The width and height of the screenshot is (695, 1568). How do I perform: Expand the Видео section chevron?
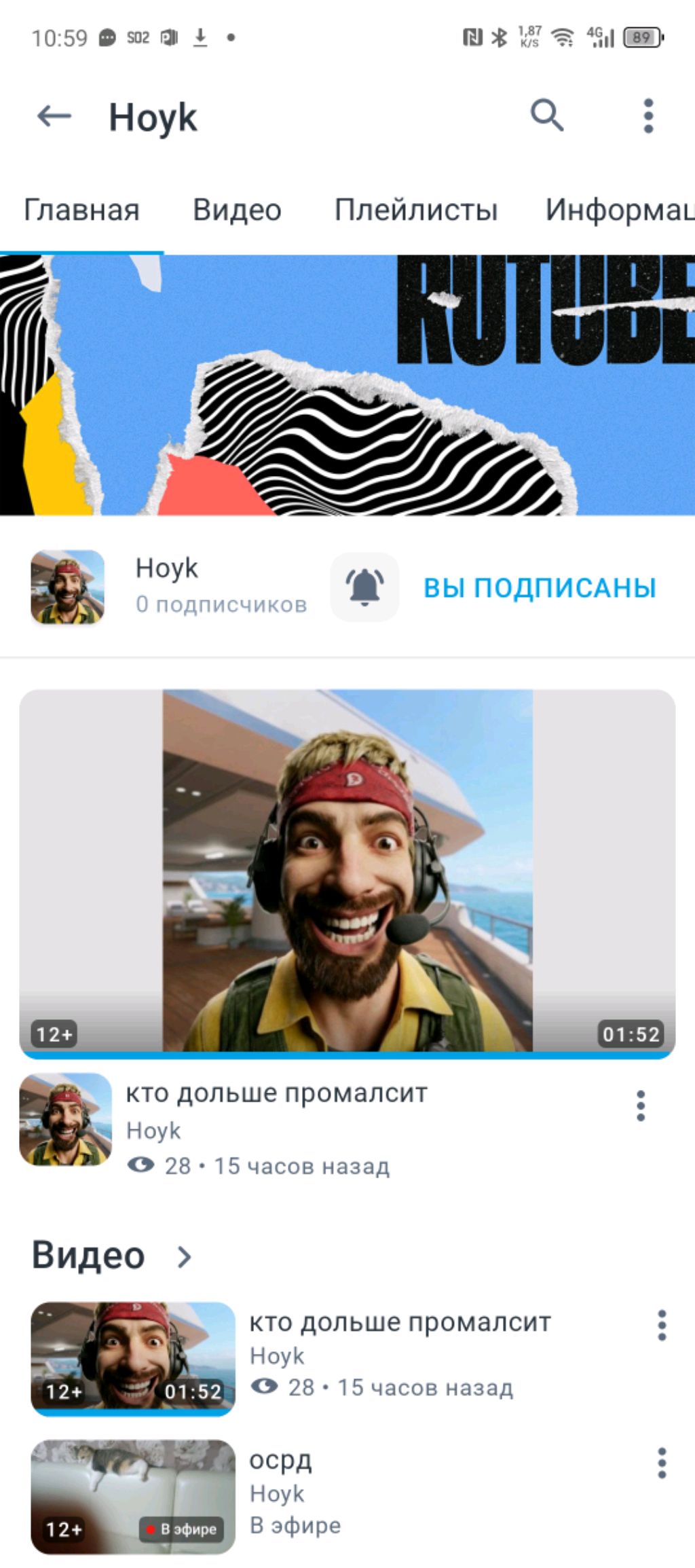pyautogui.click(x=184, y=1257)
